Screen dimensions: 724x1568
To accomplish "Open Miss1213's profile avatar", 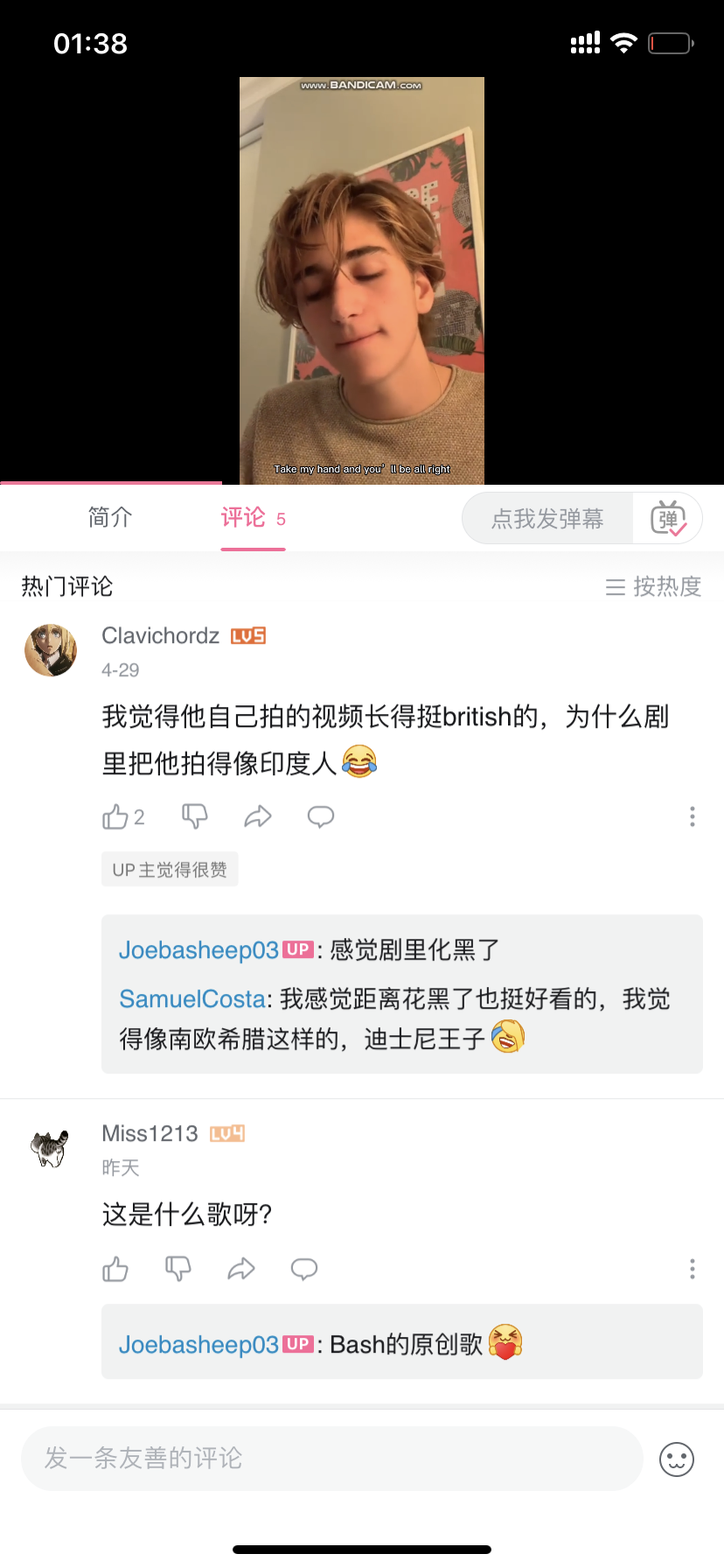I will pos(51,1148).
